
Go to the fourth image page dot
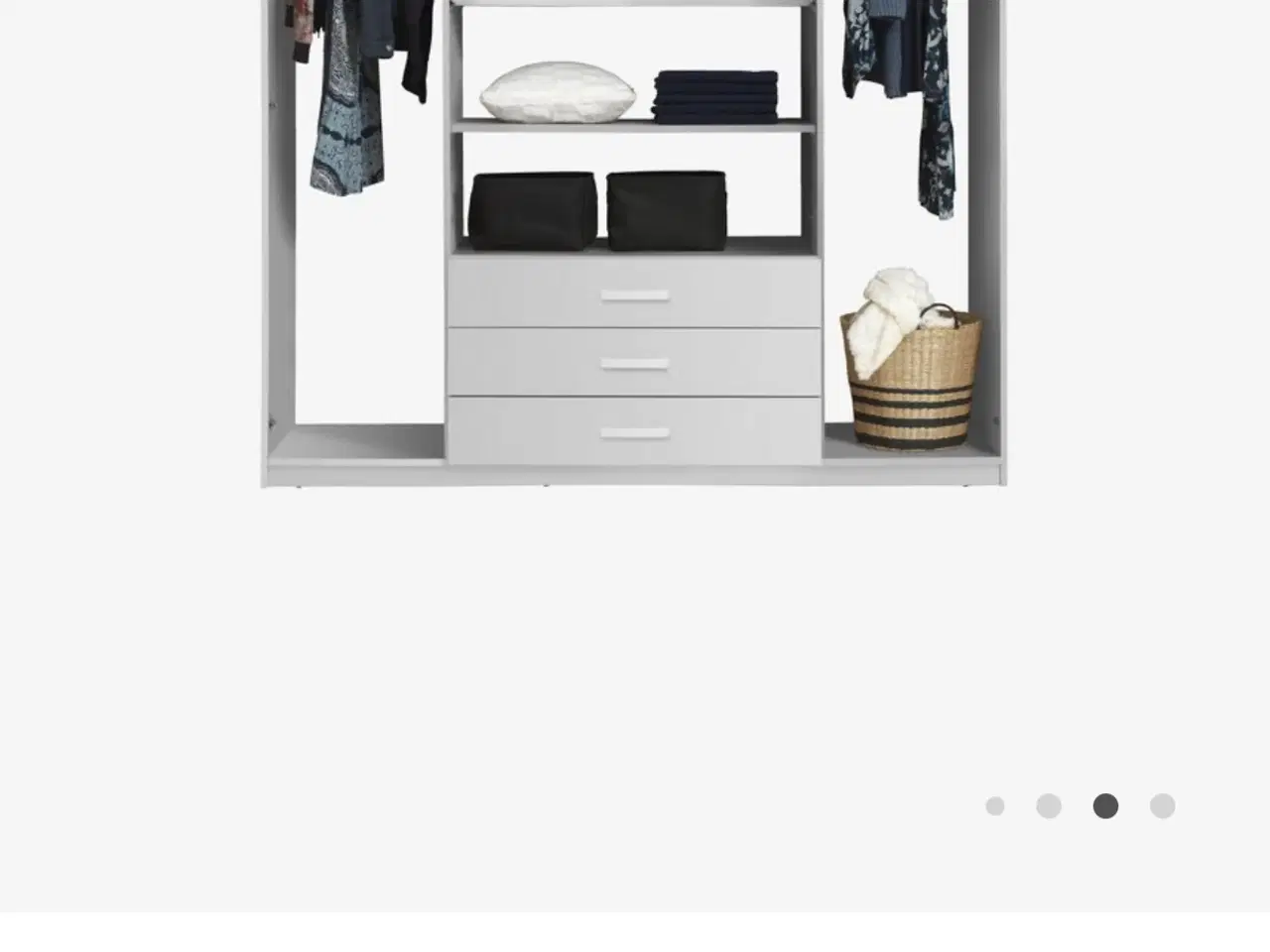(x=1163, y=806)
